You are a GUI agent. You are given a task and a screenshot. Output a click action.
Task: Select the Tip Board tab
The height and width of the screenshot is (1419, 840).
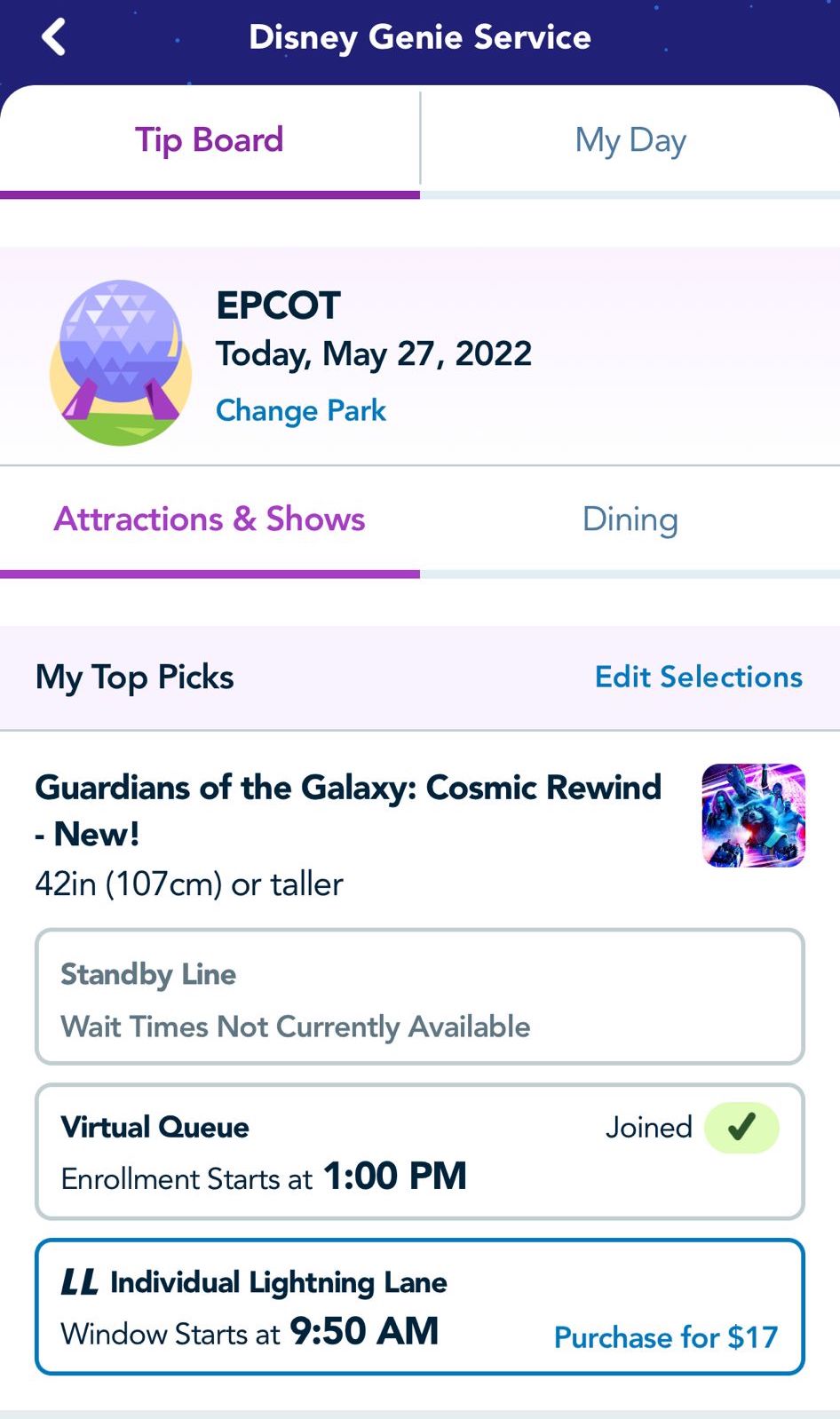210,140
